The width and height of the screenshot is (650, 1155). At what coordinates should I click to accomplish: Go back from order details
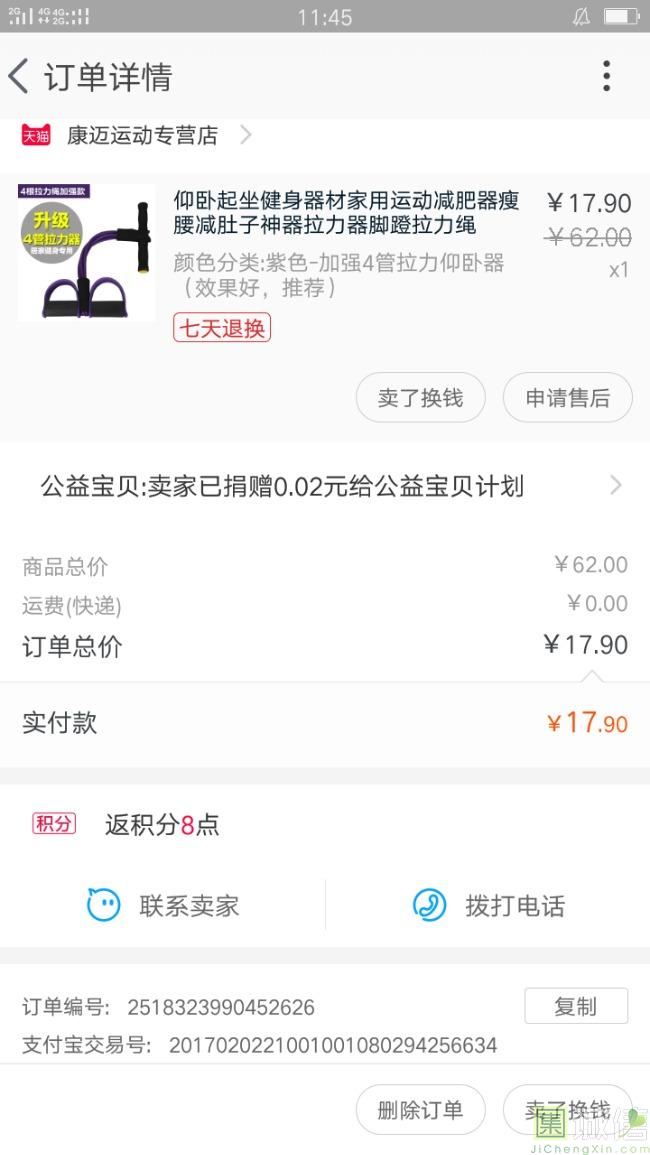(19, 76)
